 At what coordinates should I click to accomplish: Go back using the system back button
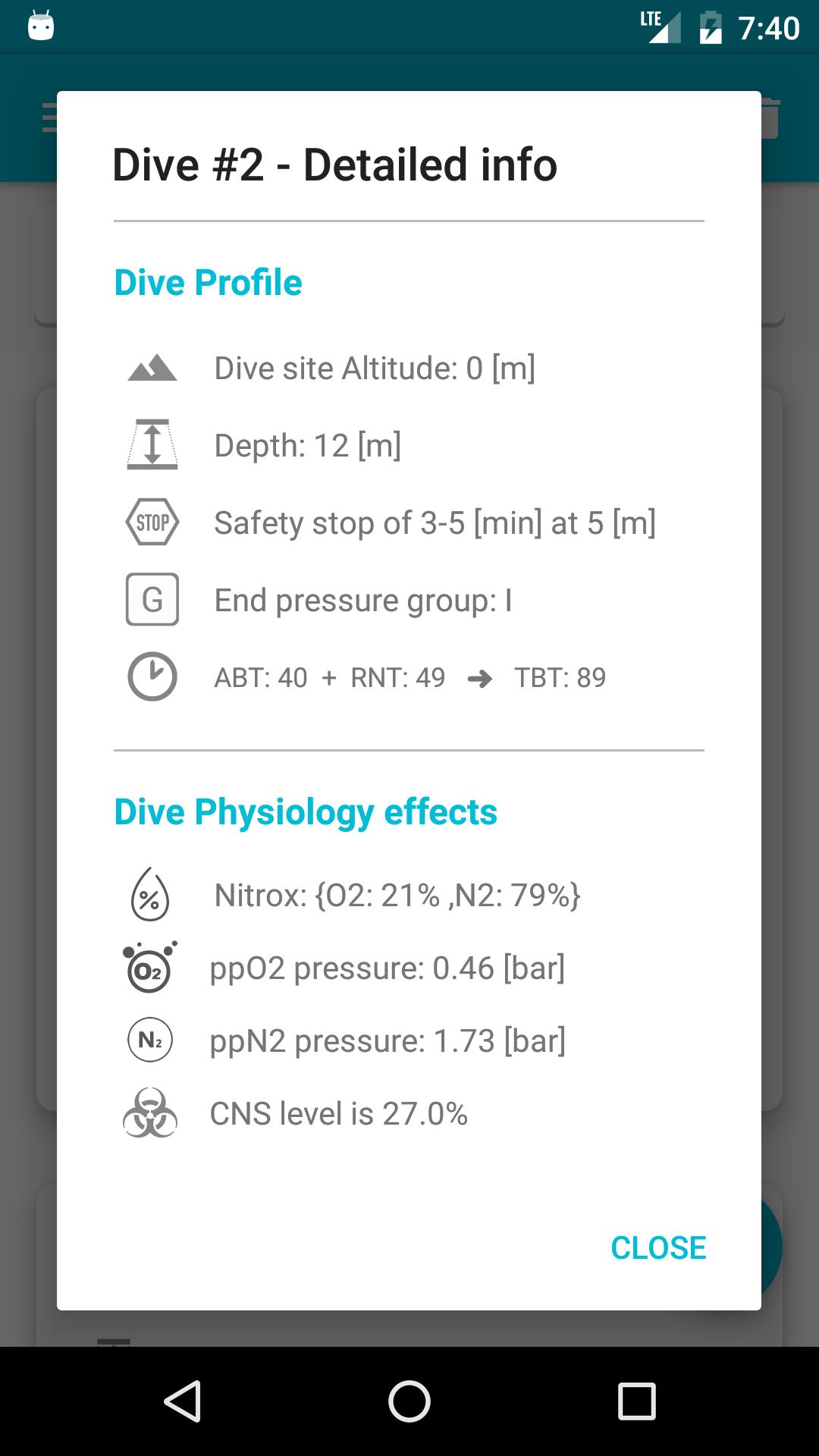tap(182, 1401)
